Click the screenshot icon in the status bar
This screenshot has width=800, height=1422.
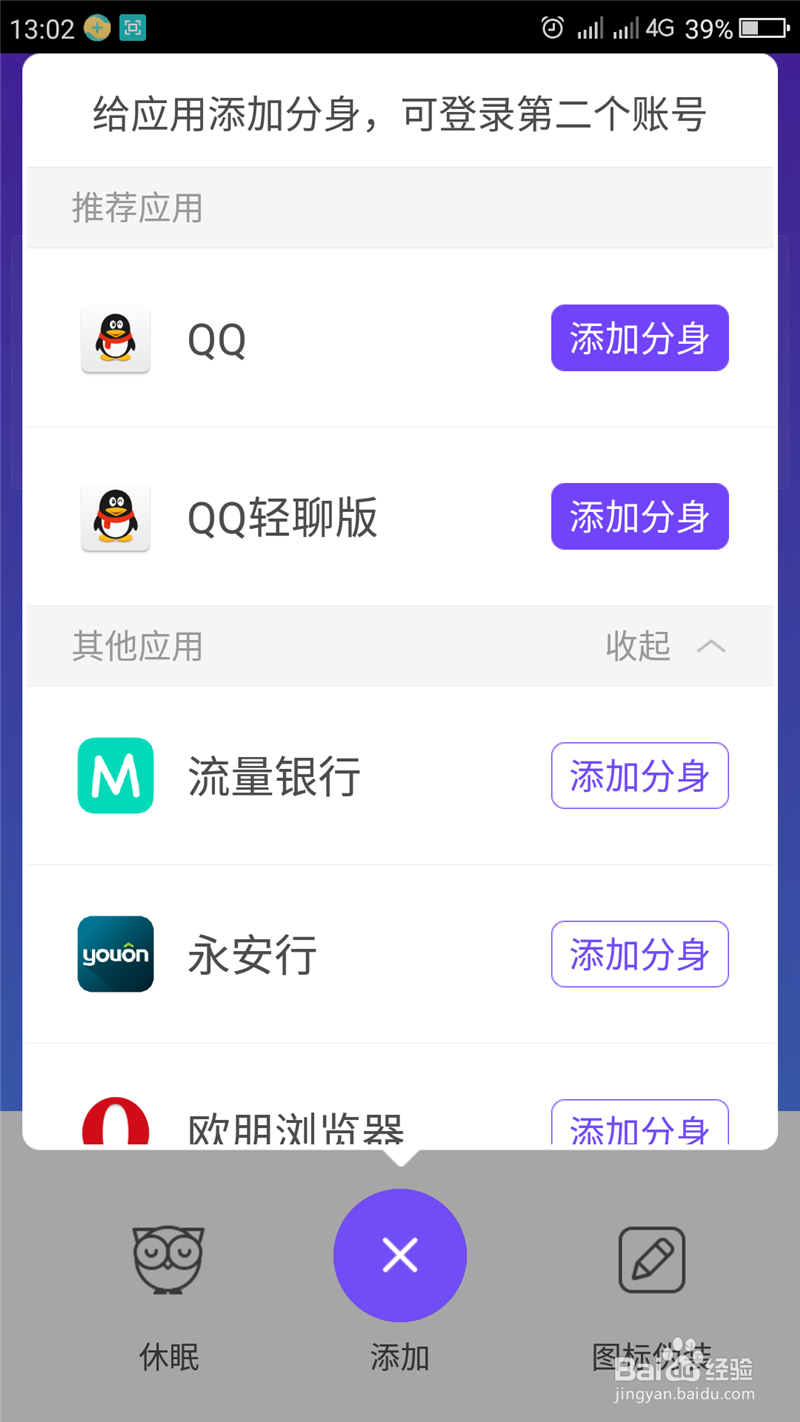135,27
